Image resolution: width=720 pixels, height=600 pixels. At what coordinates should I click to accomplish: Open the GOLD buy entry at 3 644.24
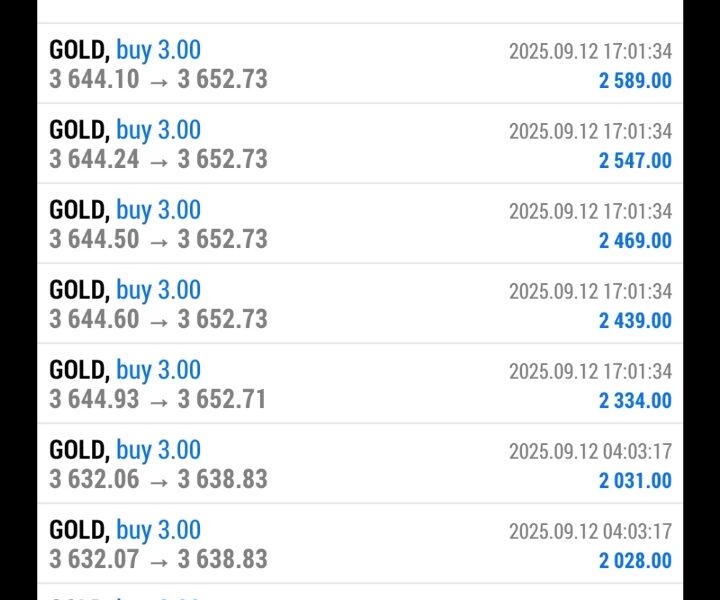coord(360,144)
